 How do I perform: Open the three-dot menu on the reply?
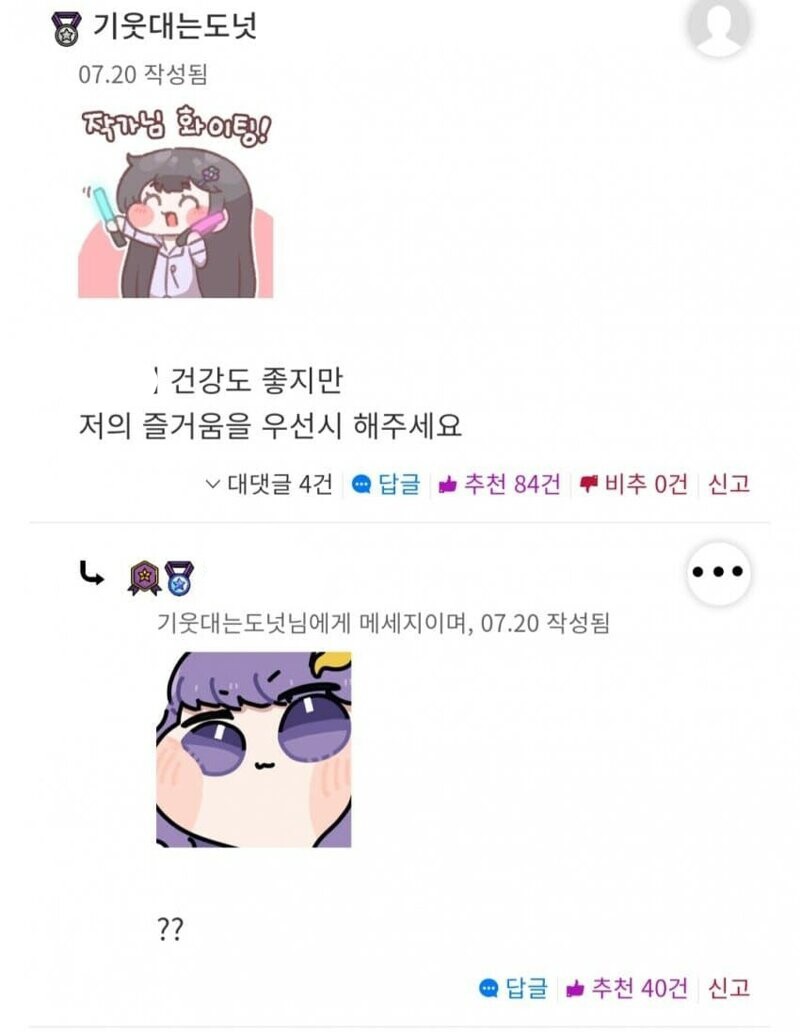pos(718,573)
